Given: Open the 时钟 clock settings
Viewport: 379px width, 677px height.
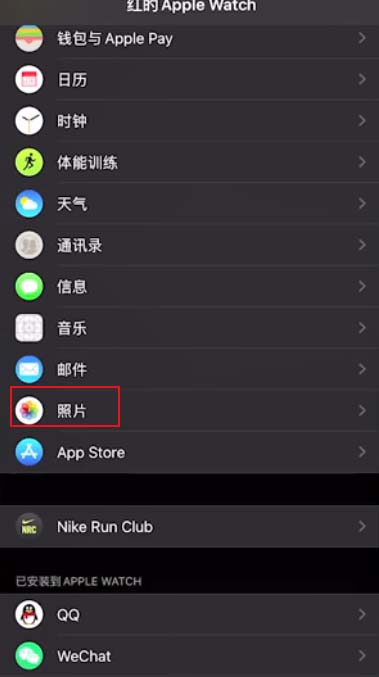Looking at the screenshot, I should point(190,121).
